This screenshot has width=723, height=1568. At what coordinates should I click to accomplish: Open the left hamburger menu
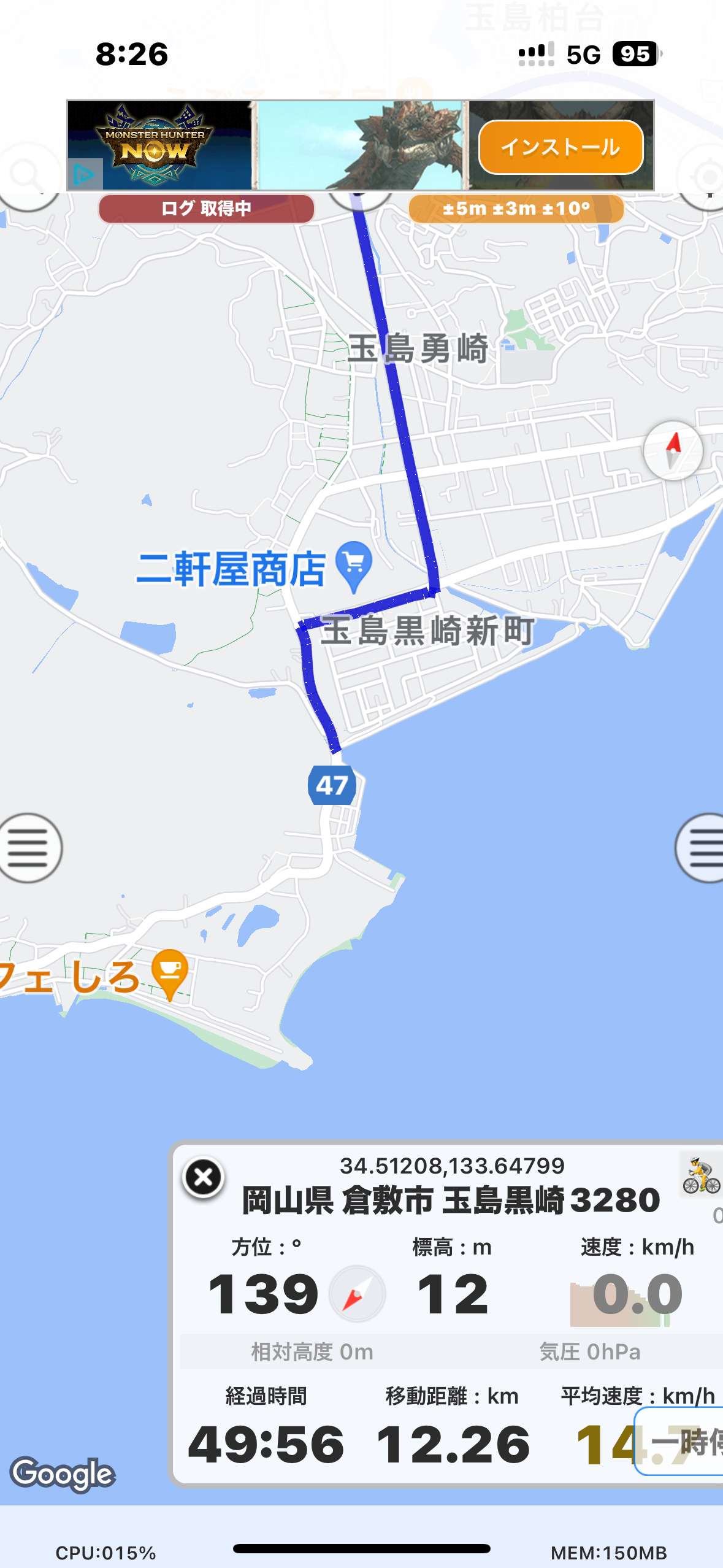[x=28, y=848]
